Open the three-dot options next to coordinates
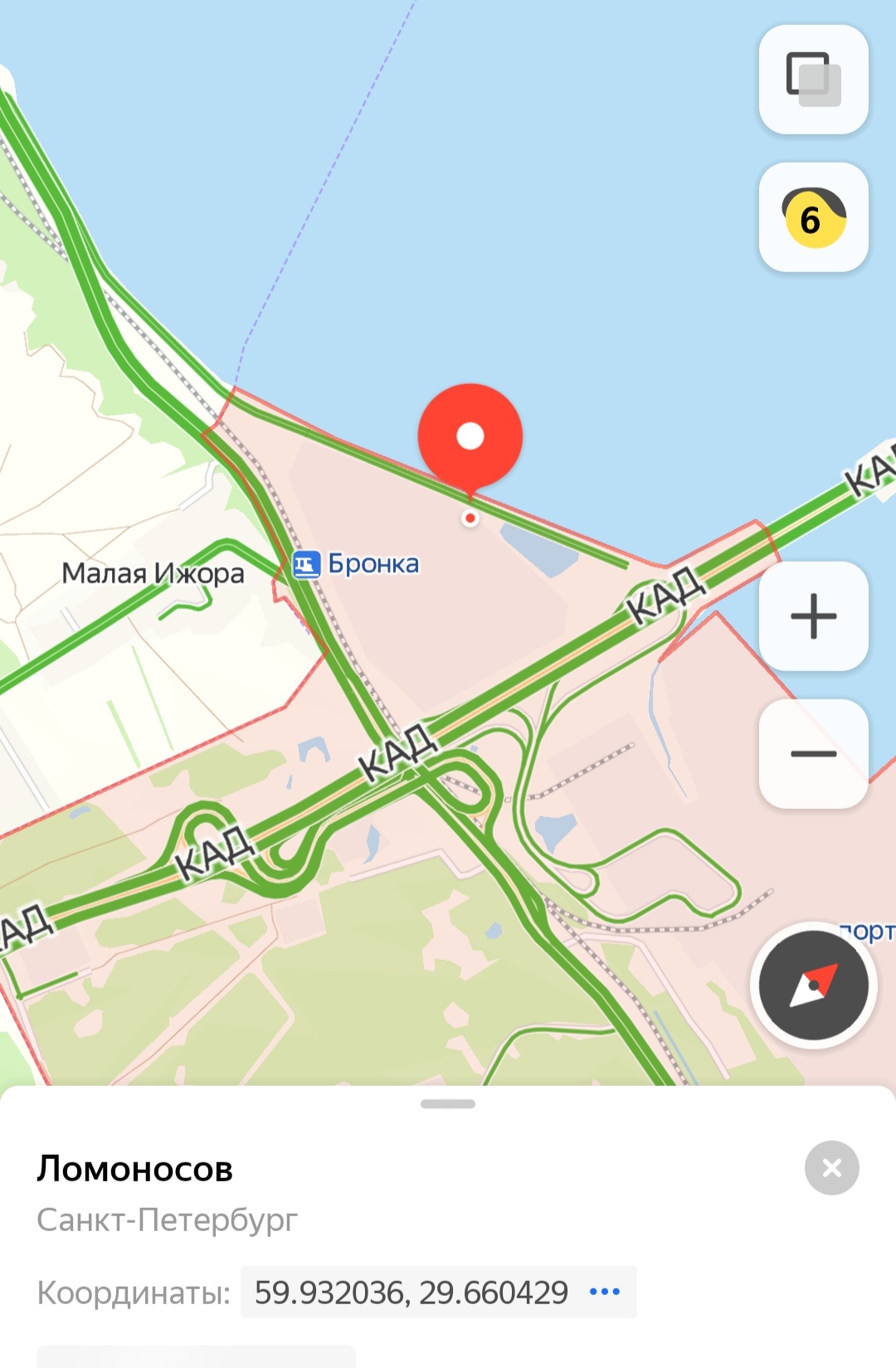 click(x=605, y=1292)
